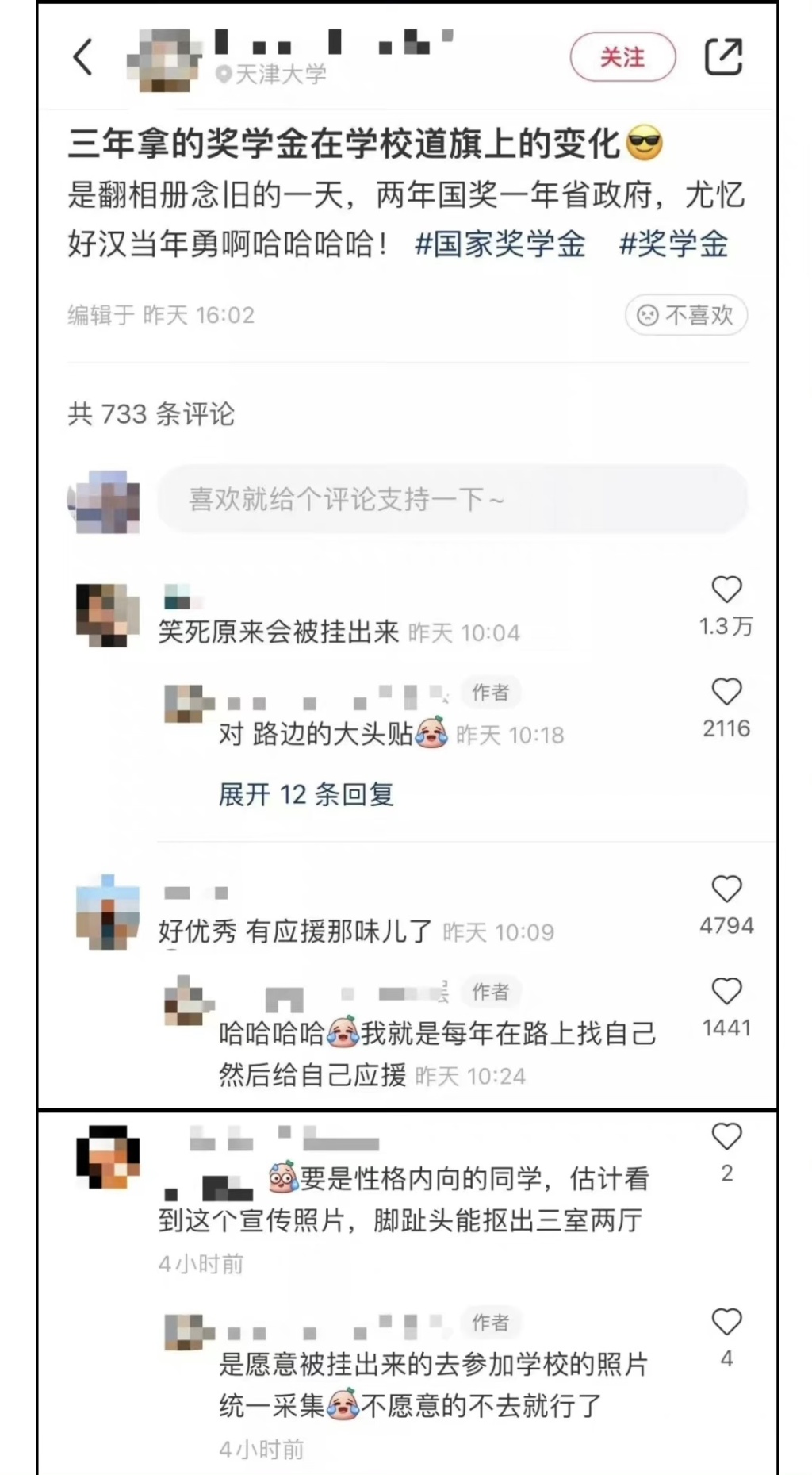Like the comment 好优秀 有应援那味儿了
The image size is (812, 1475).
[x=726, y=889]
